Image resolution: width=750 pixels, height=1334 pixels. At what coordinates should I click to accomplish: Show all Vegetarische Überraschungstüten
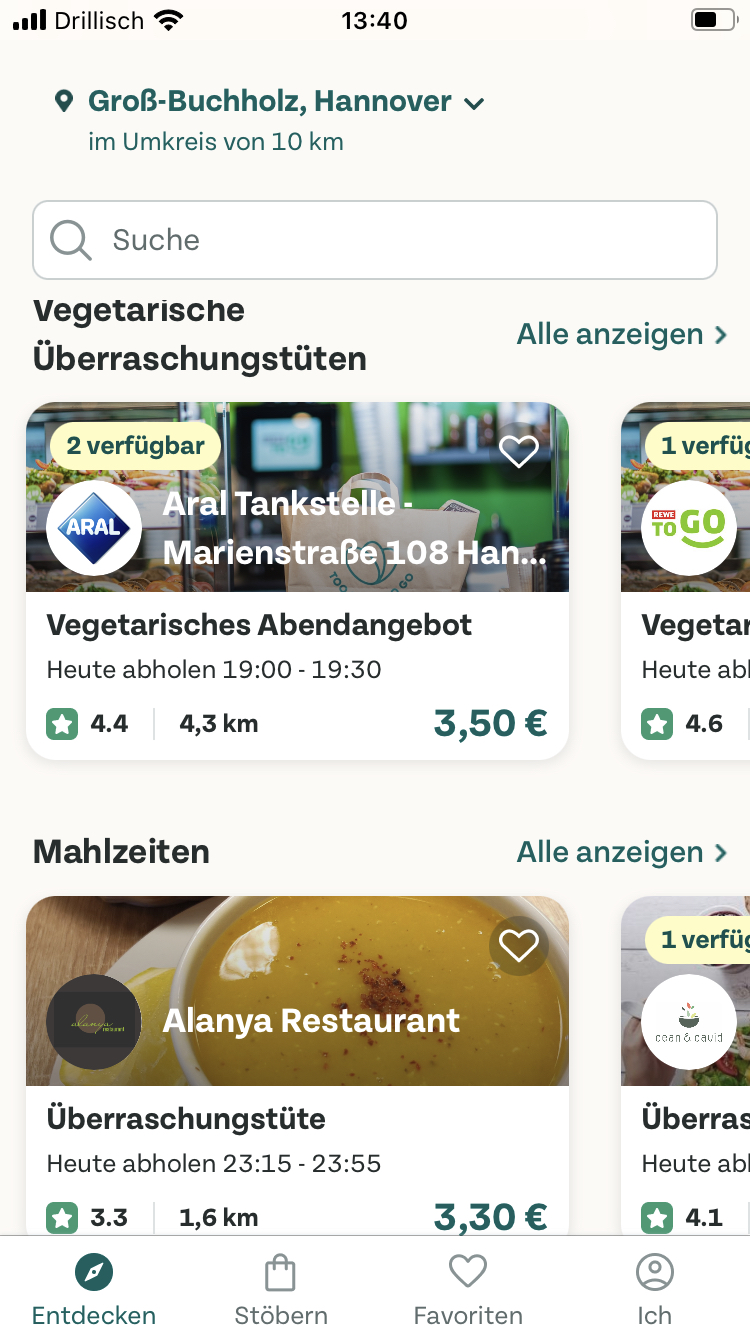point(621,334)
